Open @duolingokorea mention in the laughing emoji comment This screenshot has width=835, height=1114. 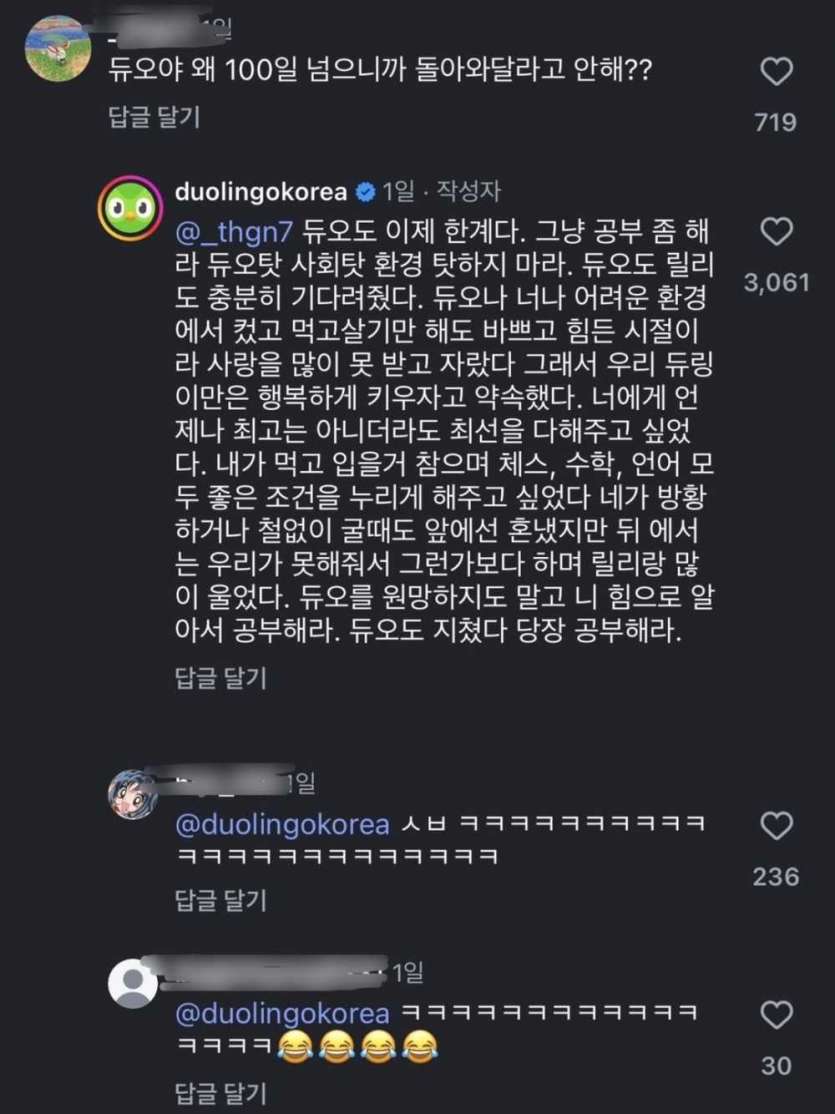(282, 1013)
